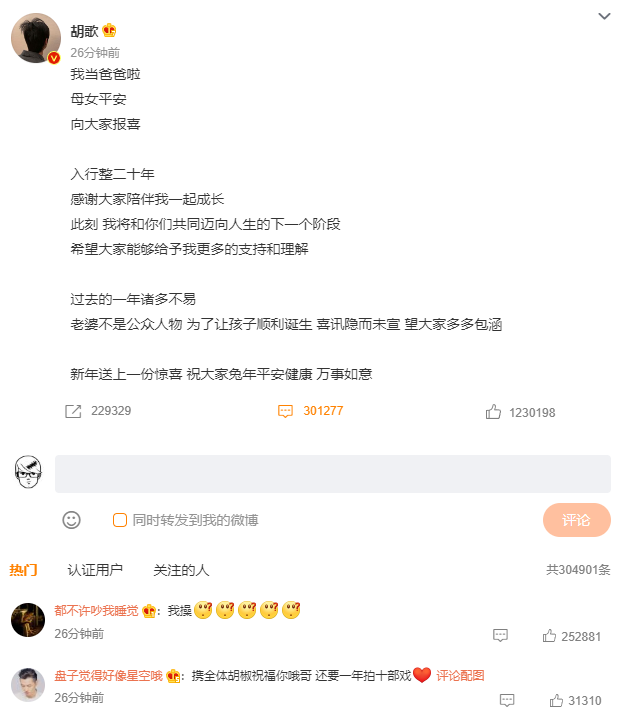Viewport: 621px width, 727px height.
Task: Select the 热门 comments tab
Action: 23,570
